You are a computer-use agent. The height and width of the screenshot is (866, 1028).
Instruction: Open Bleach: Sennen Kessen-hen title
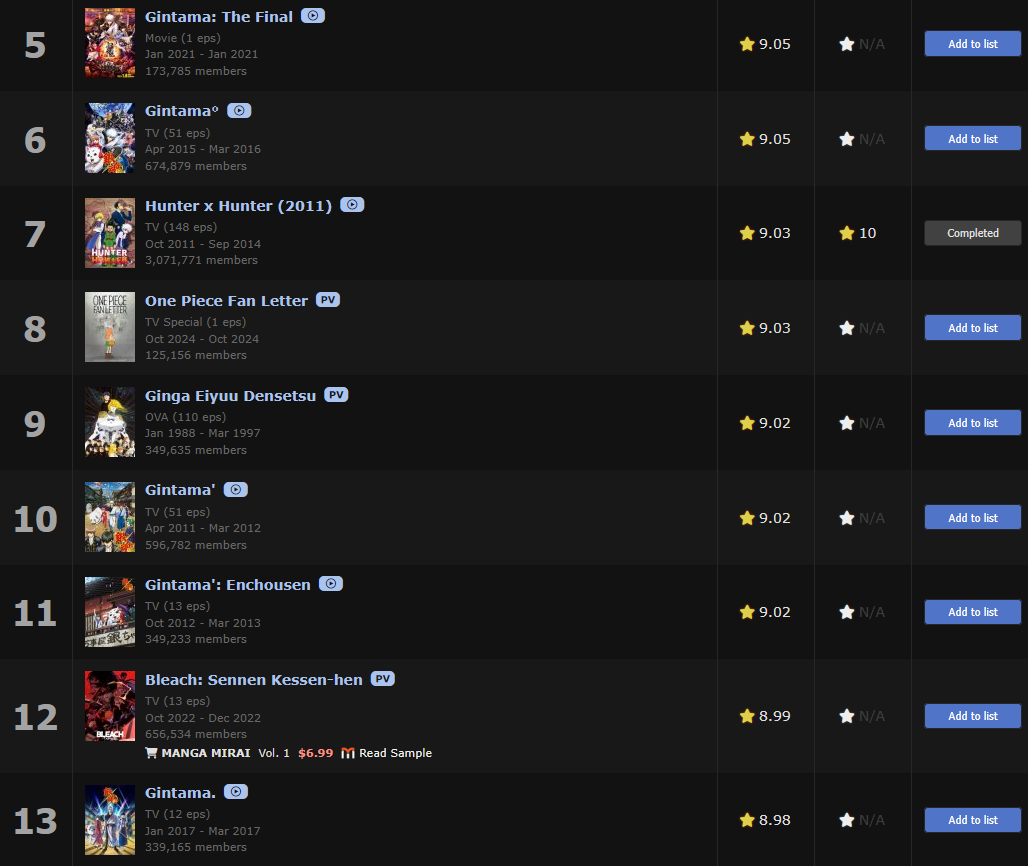(254, 680)
